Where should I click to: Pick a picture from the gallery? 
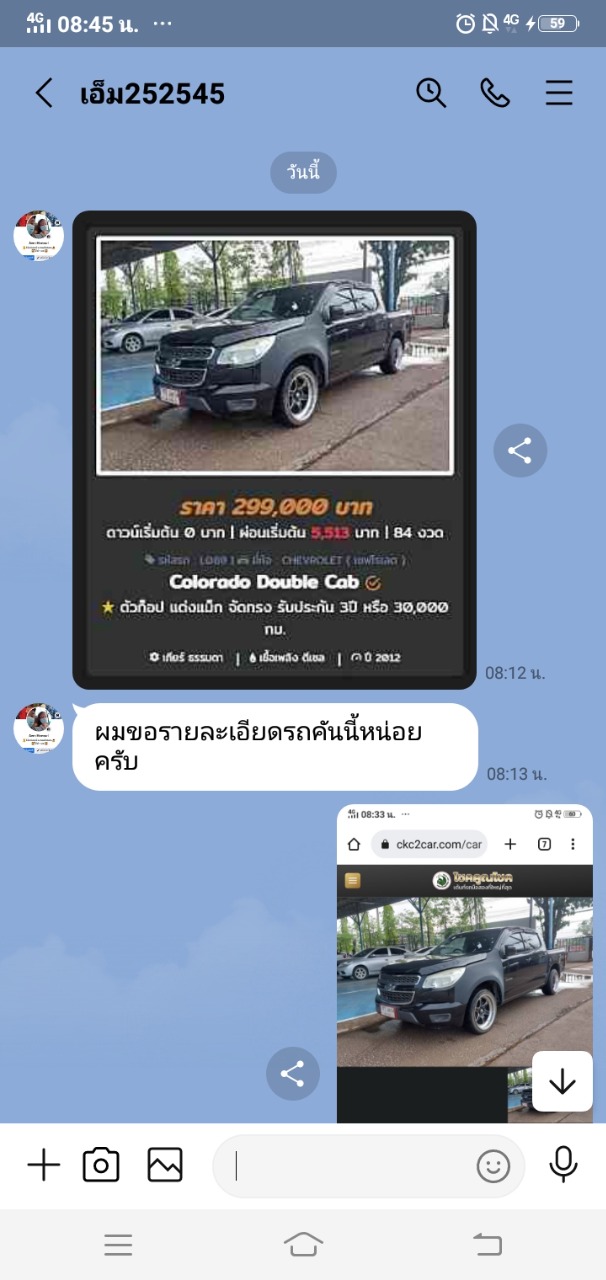coord(165,1165)
